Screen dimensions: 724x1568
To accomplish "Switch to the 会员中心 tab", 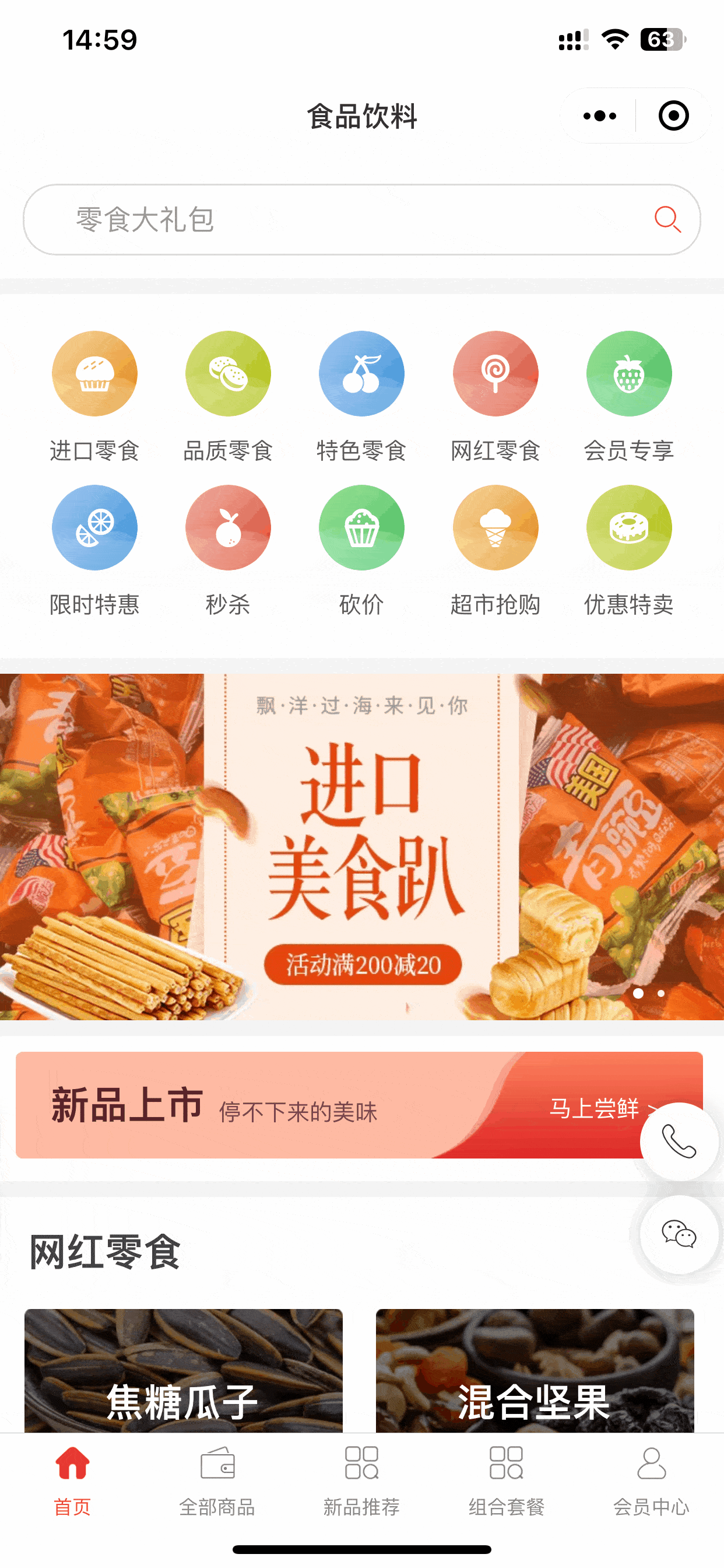I will [x=651, y=1481].
